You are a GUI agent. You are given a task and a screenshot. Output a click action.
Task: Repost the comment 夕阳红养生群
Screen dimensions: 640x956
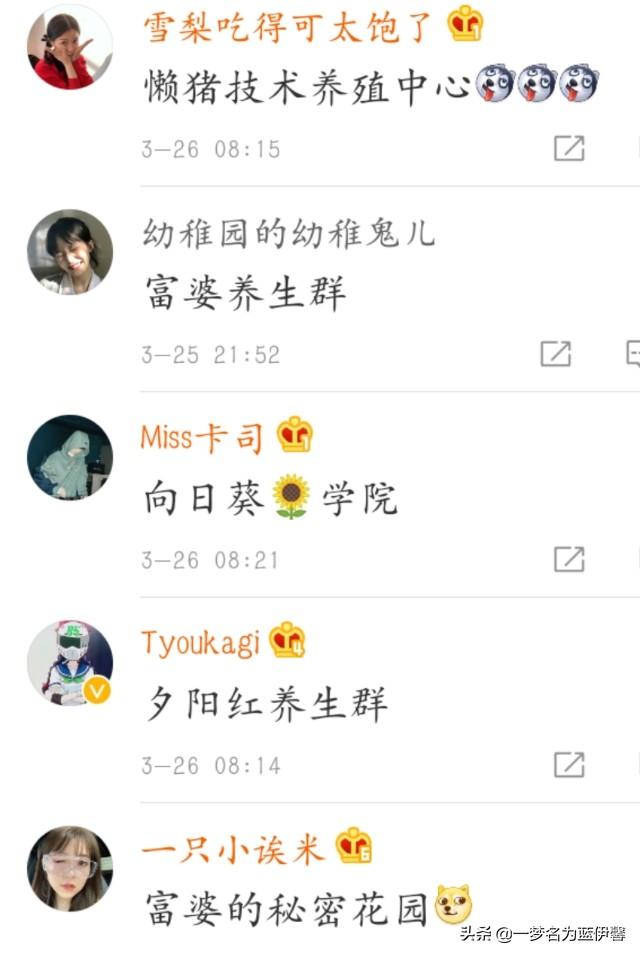[x=569, y=765]
